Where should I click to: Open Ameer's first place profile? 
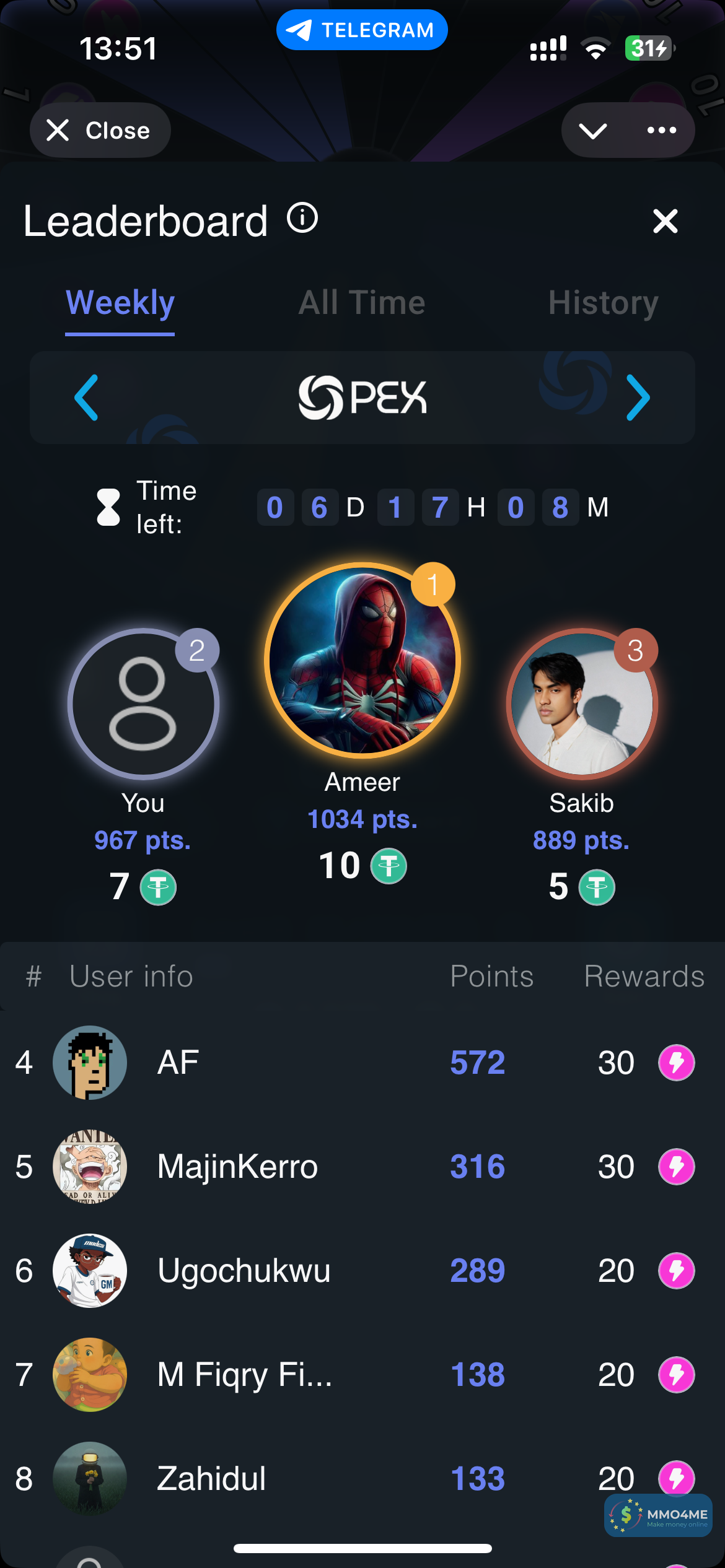(x=362, y=660)
